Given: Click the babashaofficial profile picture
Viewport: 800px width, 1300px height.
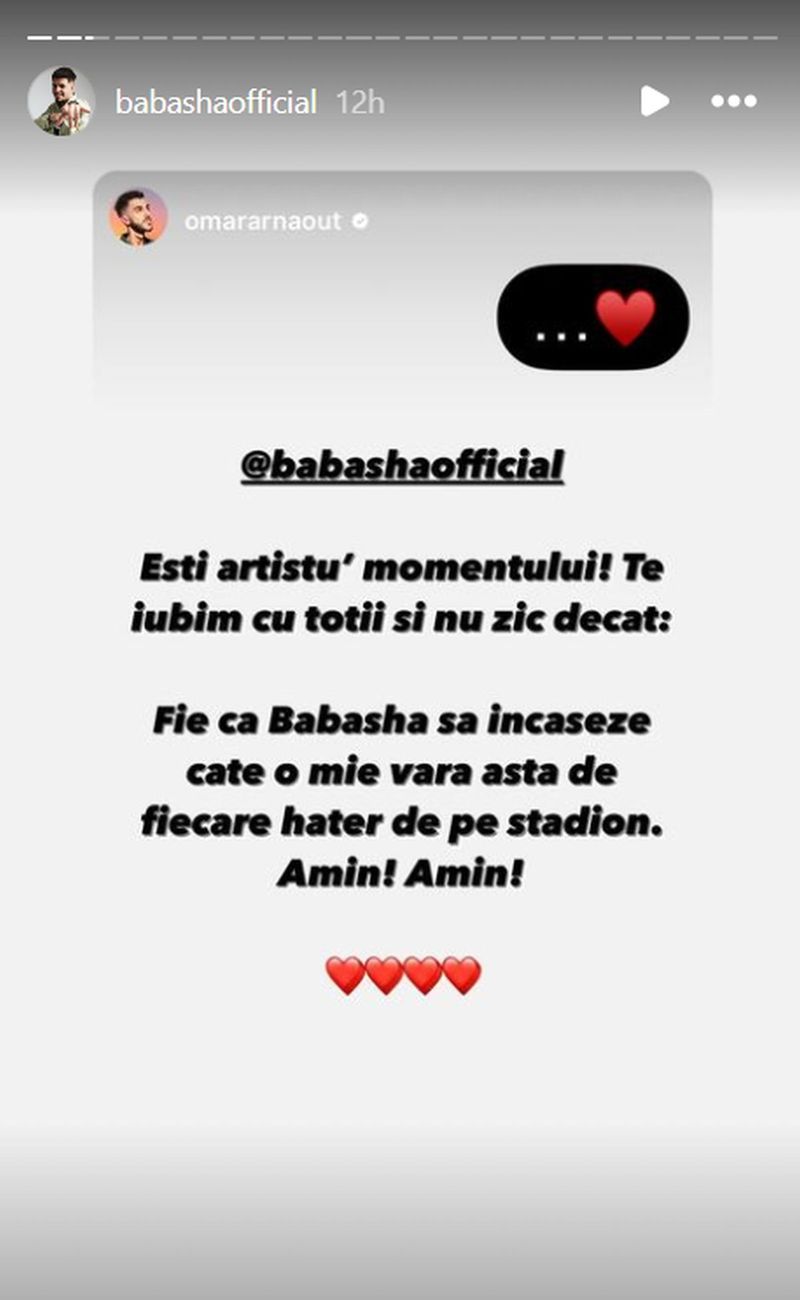Looking at the screenshot, I should point(64,100).
